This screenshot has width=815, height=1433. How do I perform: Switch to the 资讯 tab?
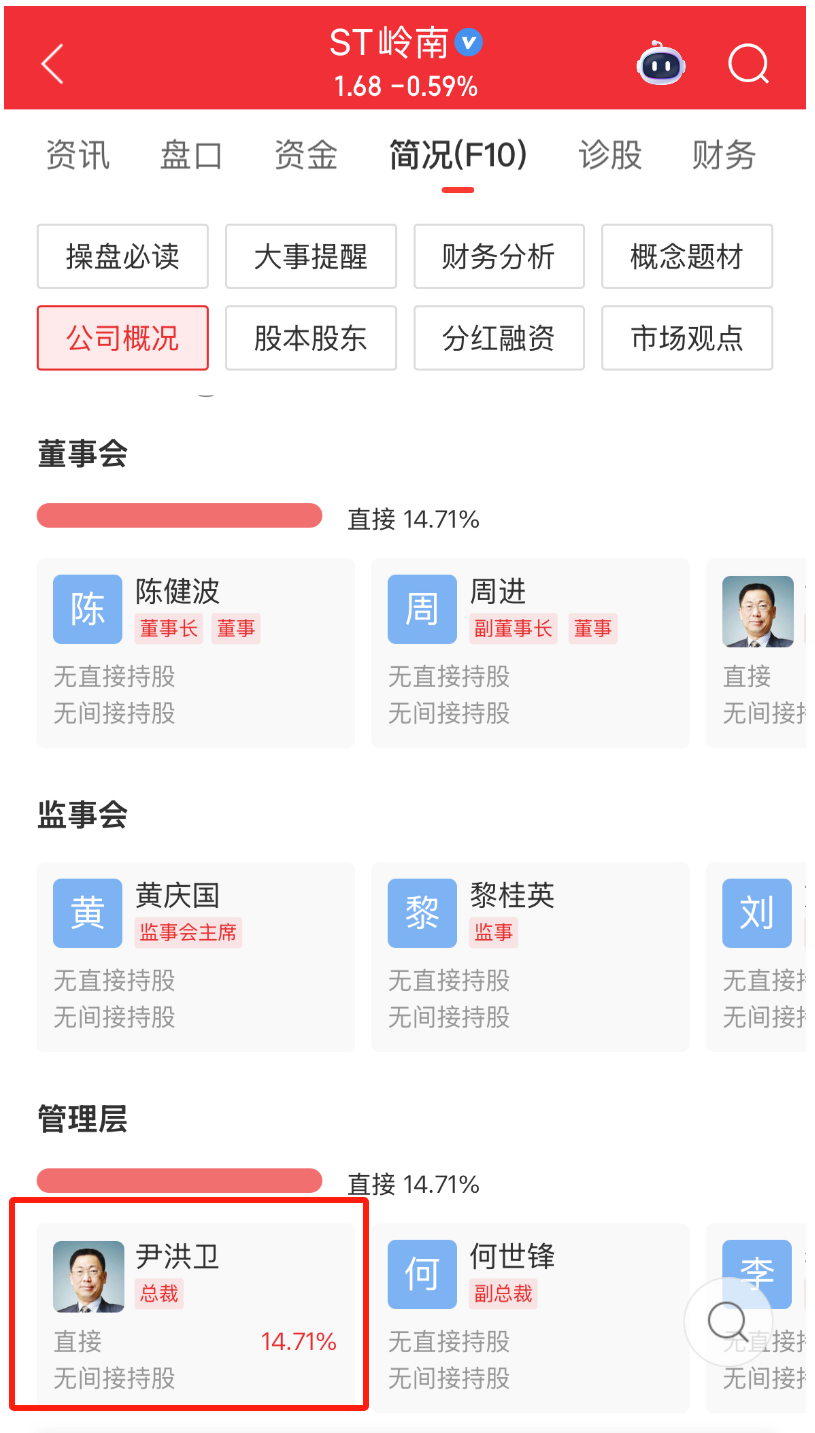click(x=78, y=156)
